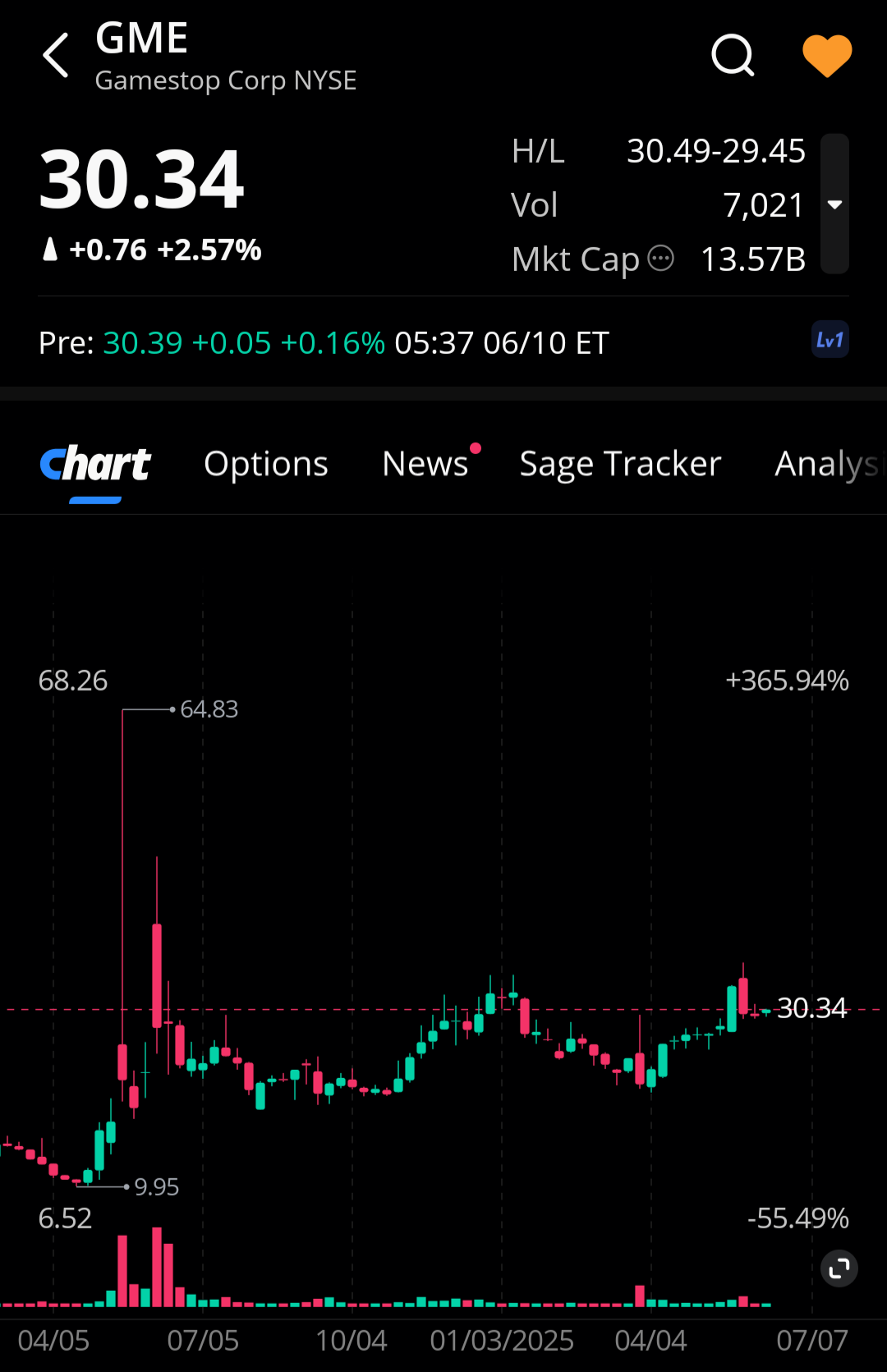The width and height of the screenshot is (887, 1372).
Task: Remove GME from favorites with the heart
Action: pos(826,56)
